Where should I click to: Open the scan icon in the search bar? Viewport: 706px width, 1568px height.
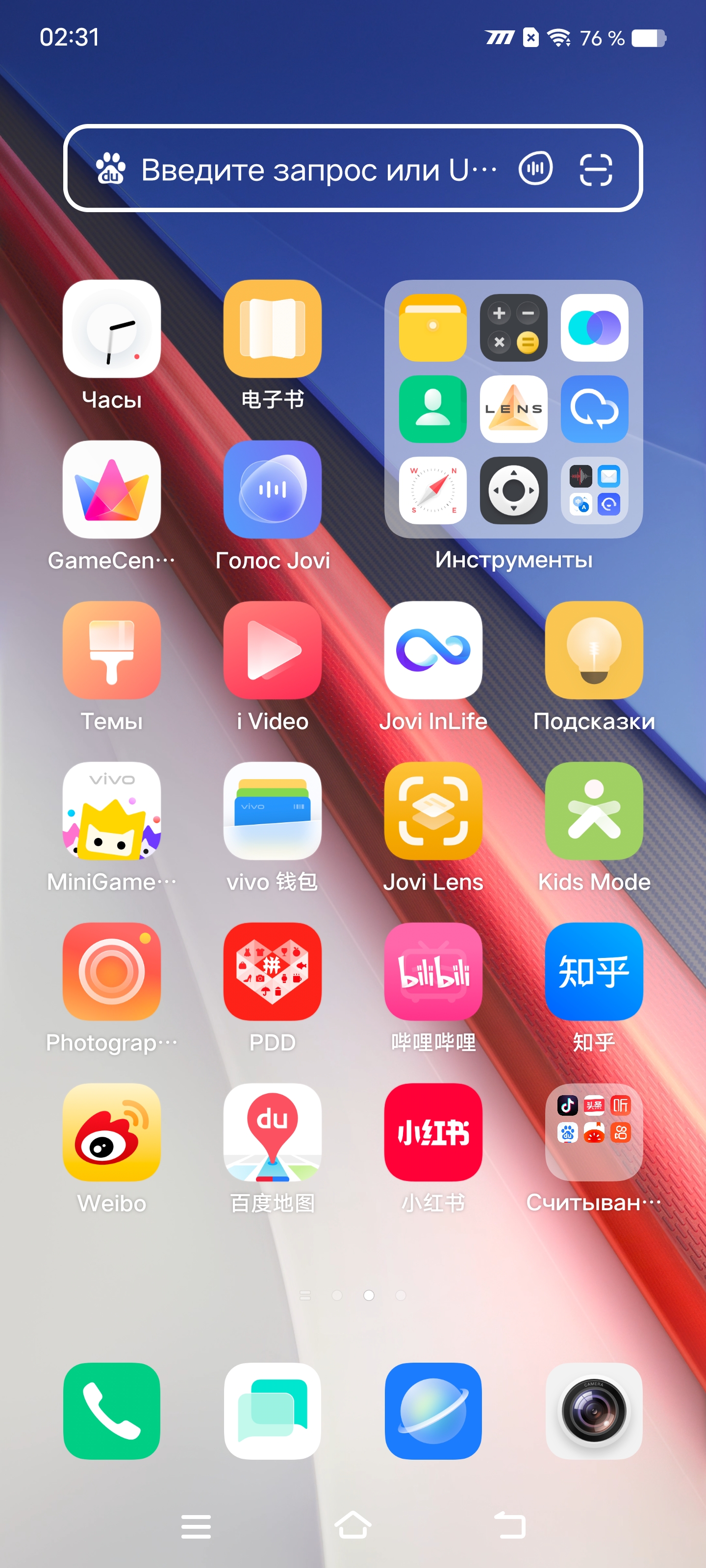595,169
